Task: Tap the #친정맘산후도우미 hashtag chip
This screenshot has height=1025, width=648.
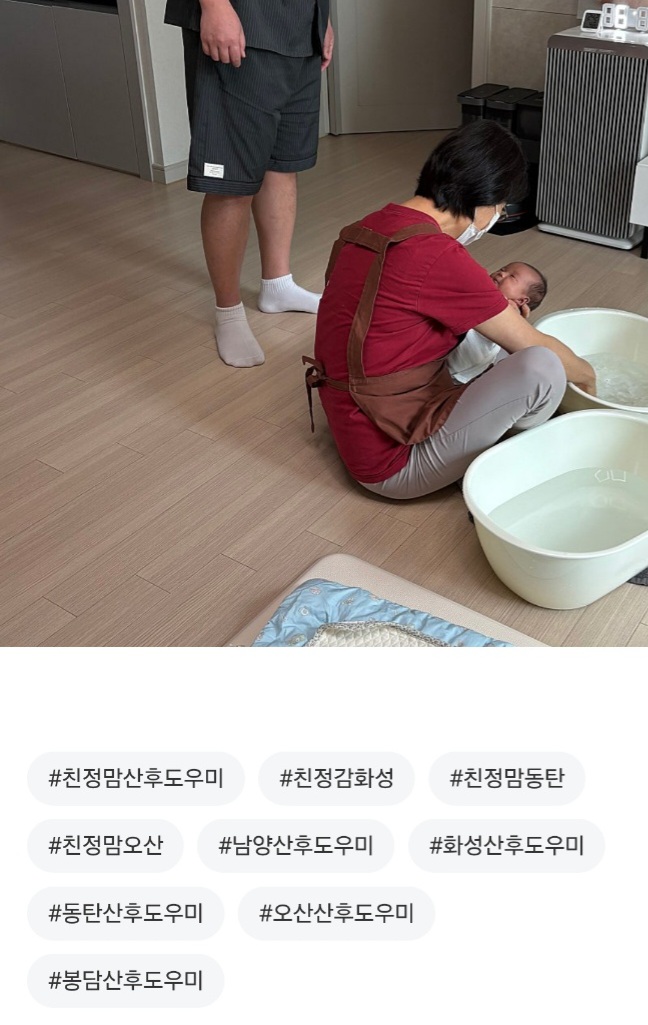Action: [135, 779]
